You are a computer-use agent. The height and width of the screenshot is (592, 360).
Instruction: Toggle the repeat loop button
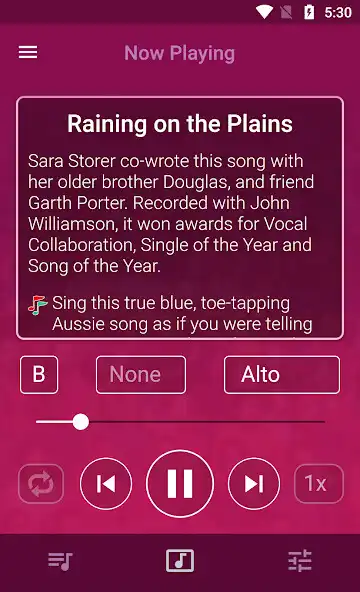(x=41, y=484)
